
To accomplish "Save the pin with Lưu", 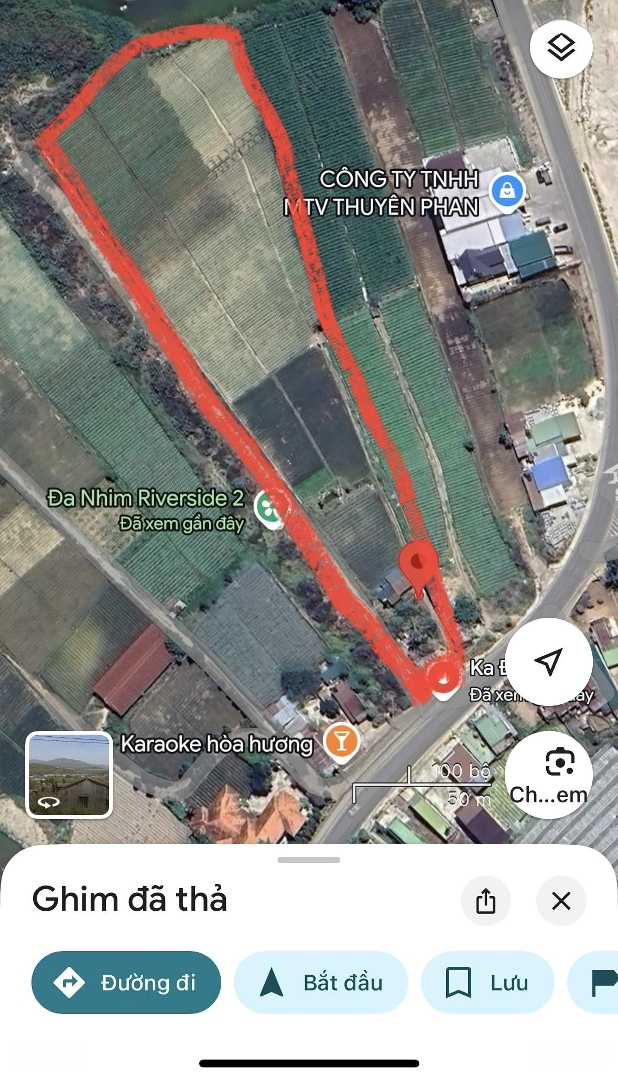I will [488, 982].
